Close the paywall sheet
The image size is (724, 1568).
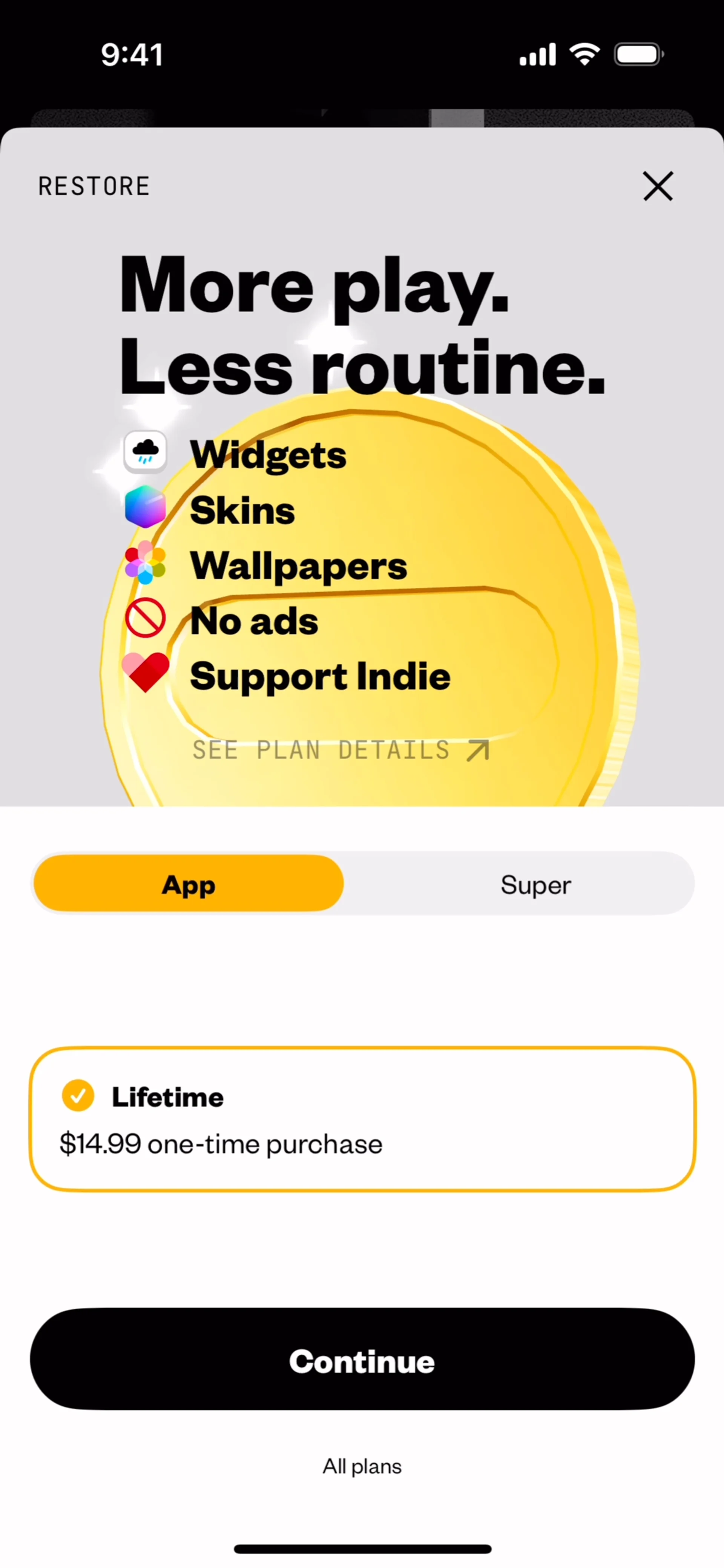click(658, 186)
